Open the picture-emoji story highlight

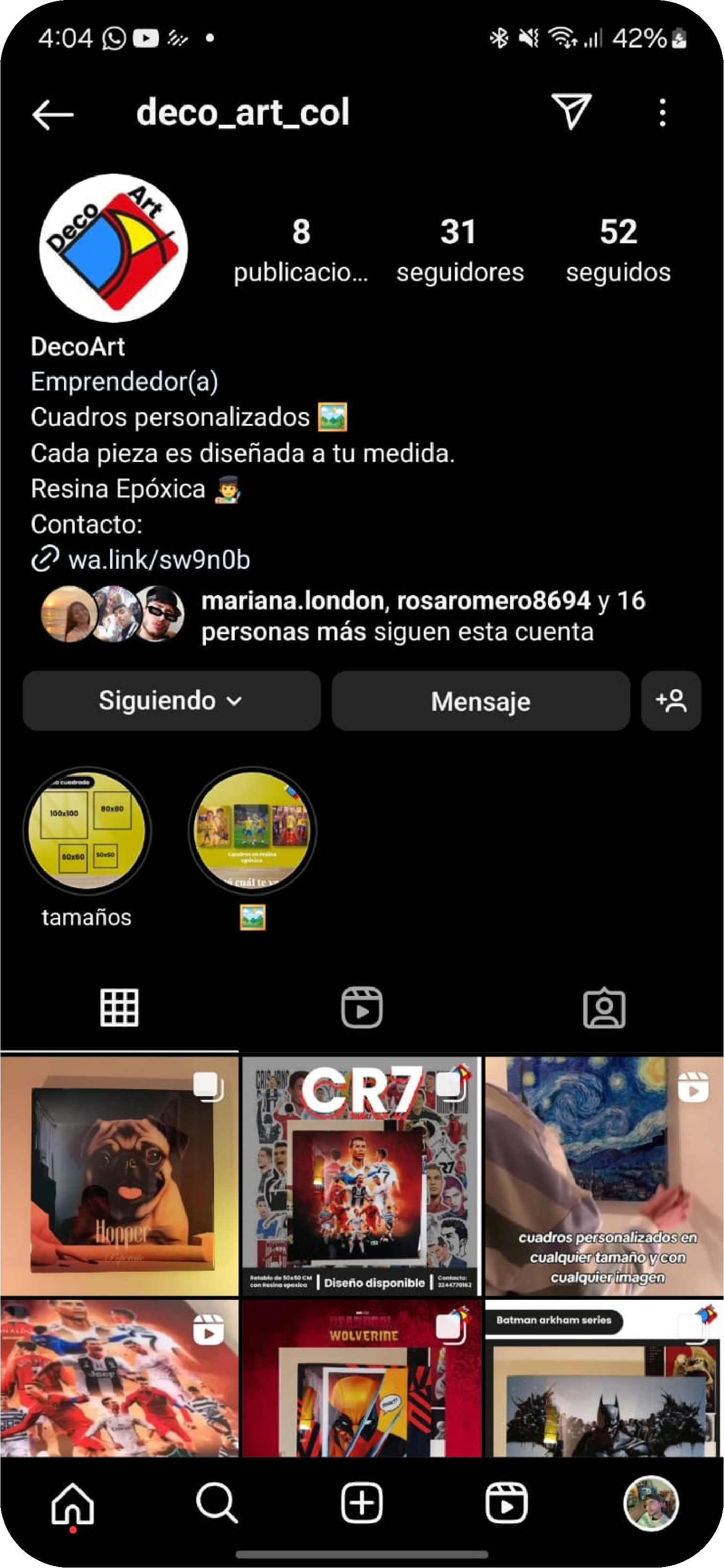pos(252,831)
